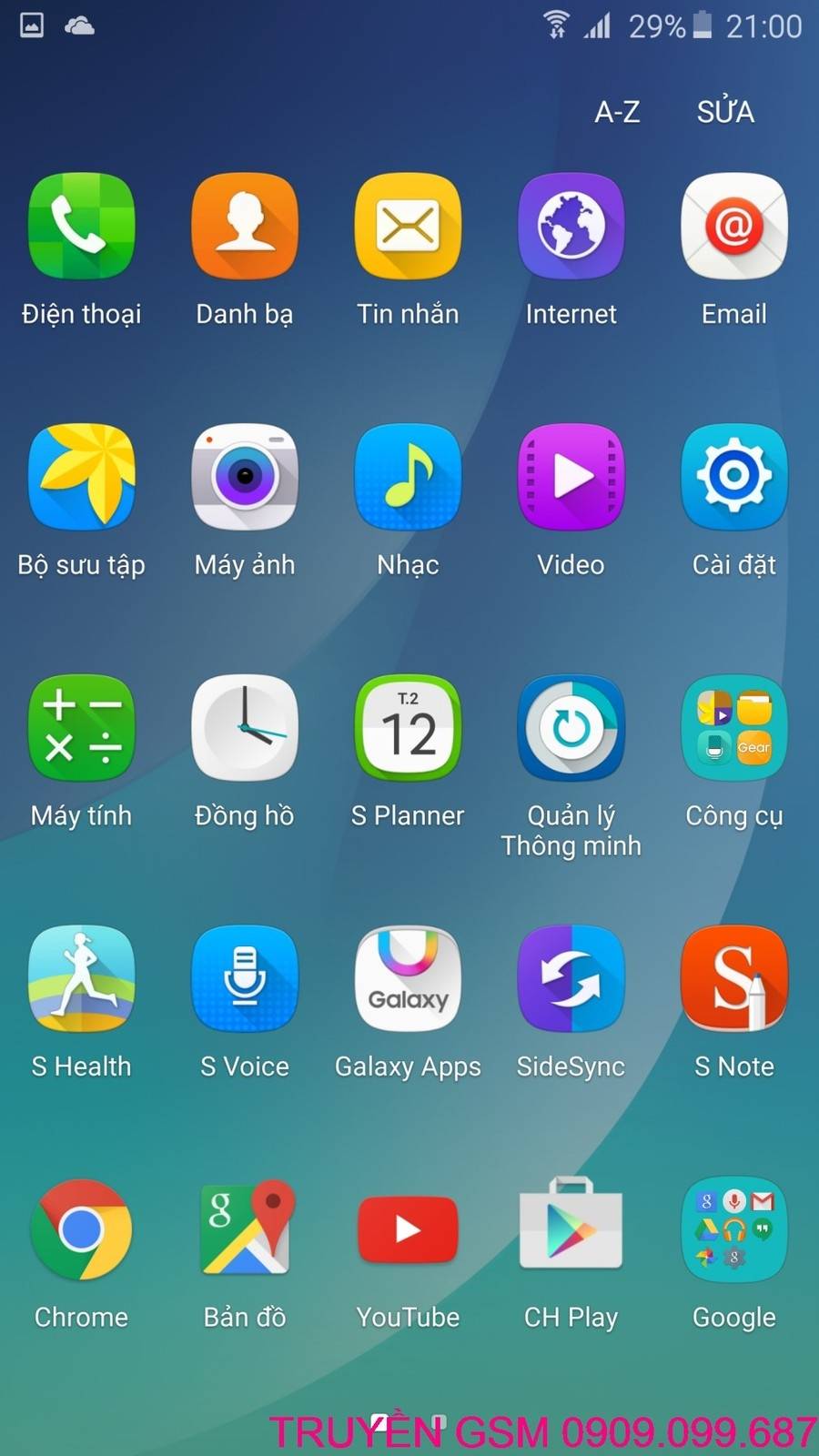819x1456 pixels.
Task: Tap SỬA to edit the app drawer
Action: [x=725, y=112]
